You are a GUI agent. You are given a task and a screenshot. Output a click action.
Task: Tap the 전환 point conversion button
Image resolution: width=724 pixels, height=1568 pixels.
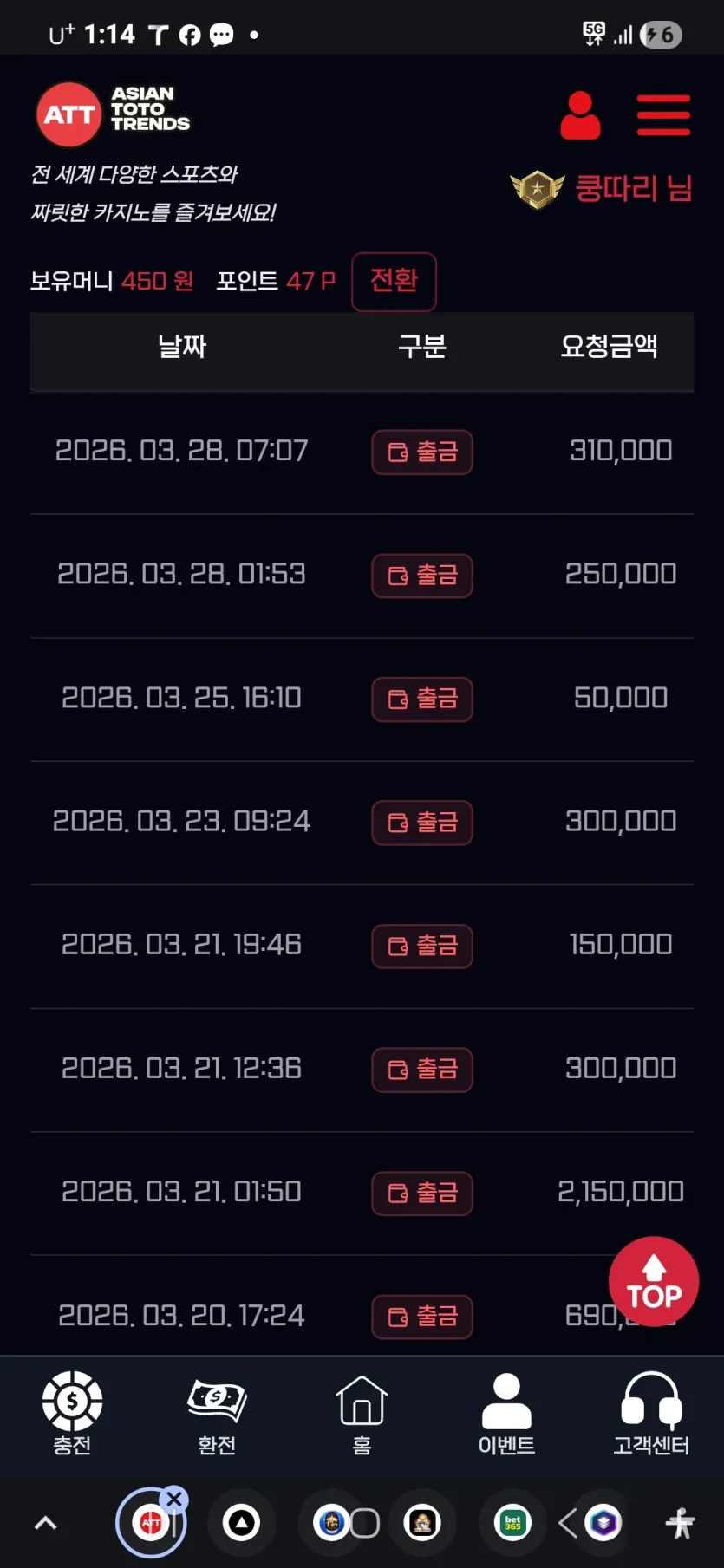(x=394, y=281)
